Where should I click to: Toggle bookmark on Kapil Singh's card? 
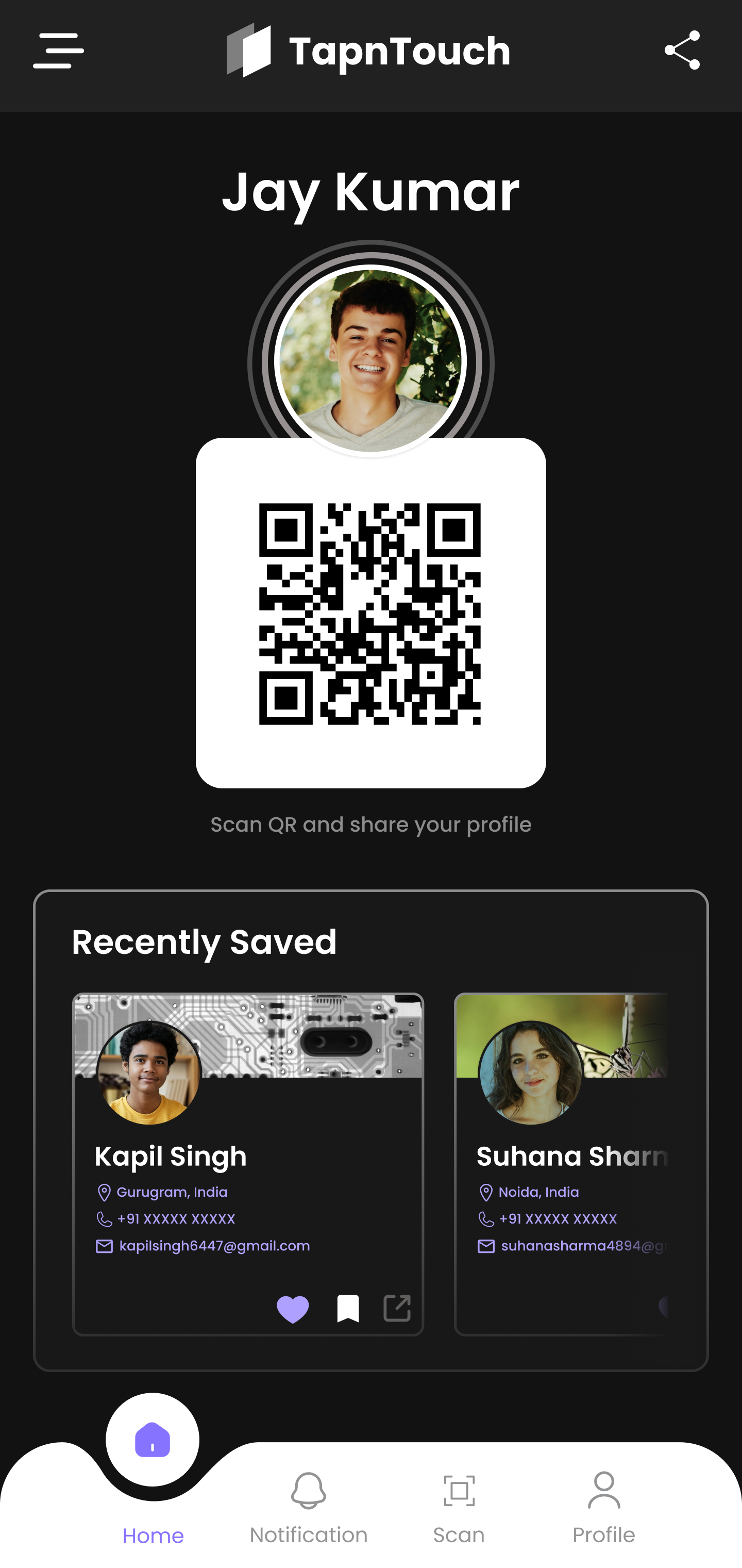click(x=348, y=1309)
